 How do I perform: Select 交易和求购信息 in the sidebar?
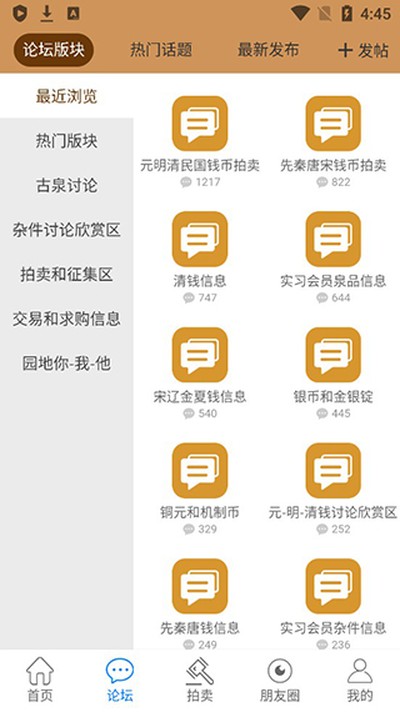[67, 319]
